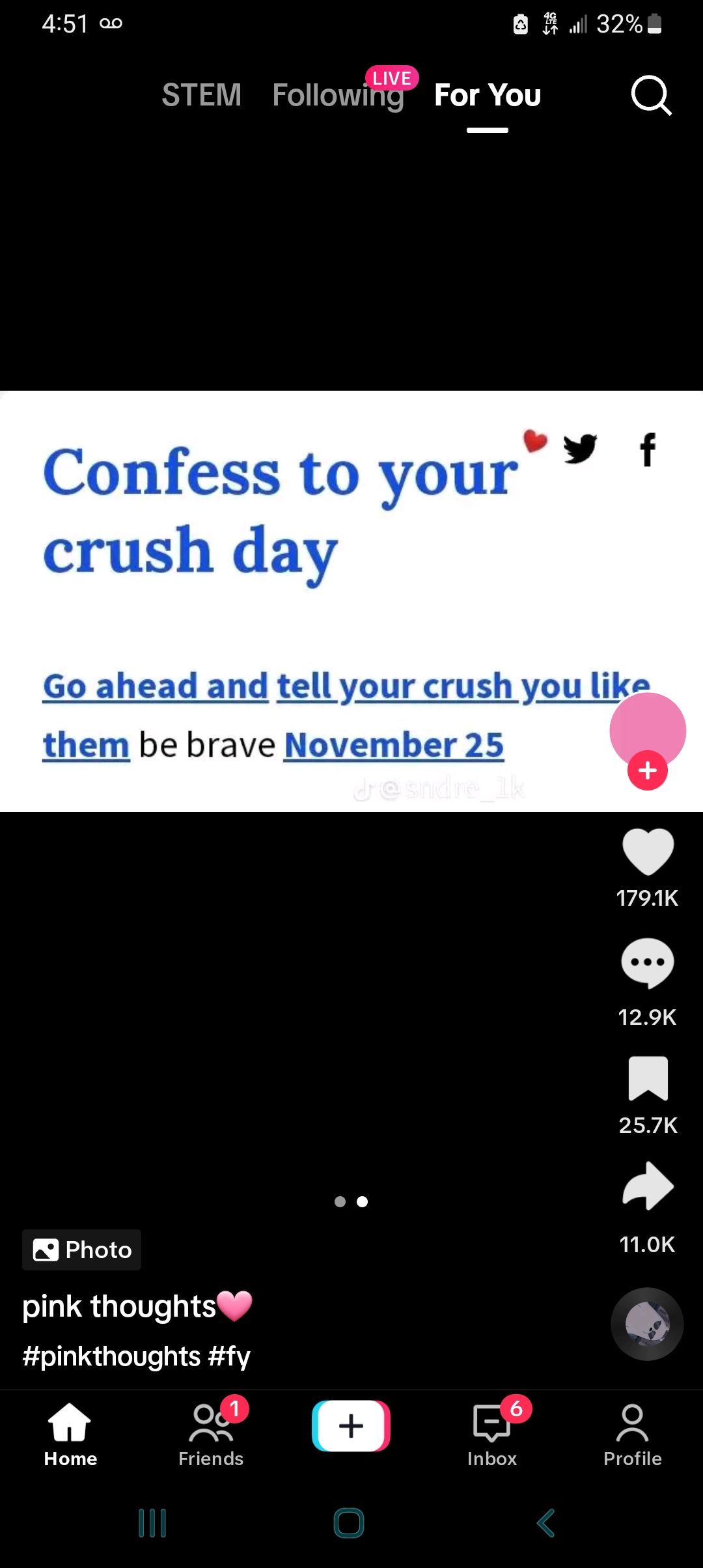703x1568 pixels.
Task: Tap the system back button
Action: 545,1523
